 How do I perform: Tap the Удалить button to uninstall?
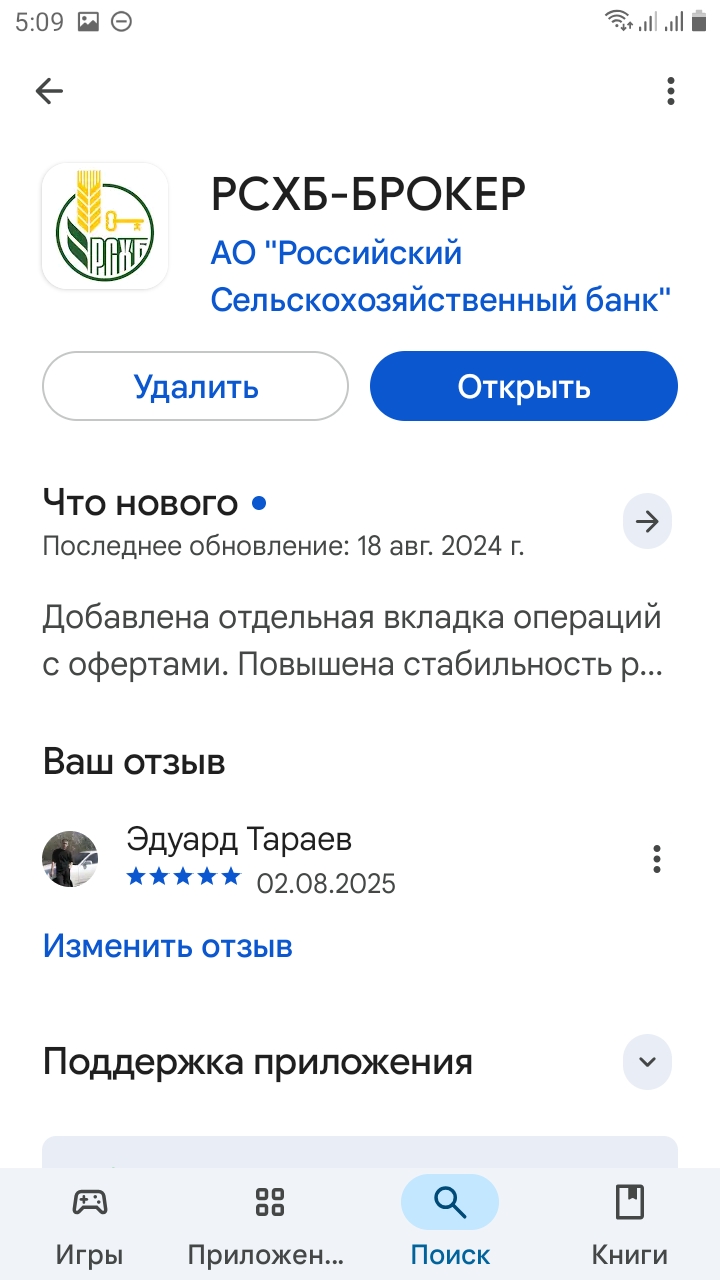pos(196,386)
